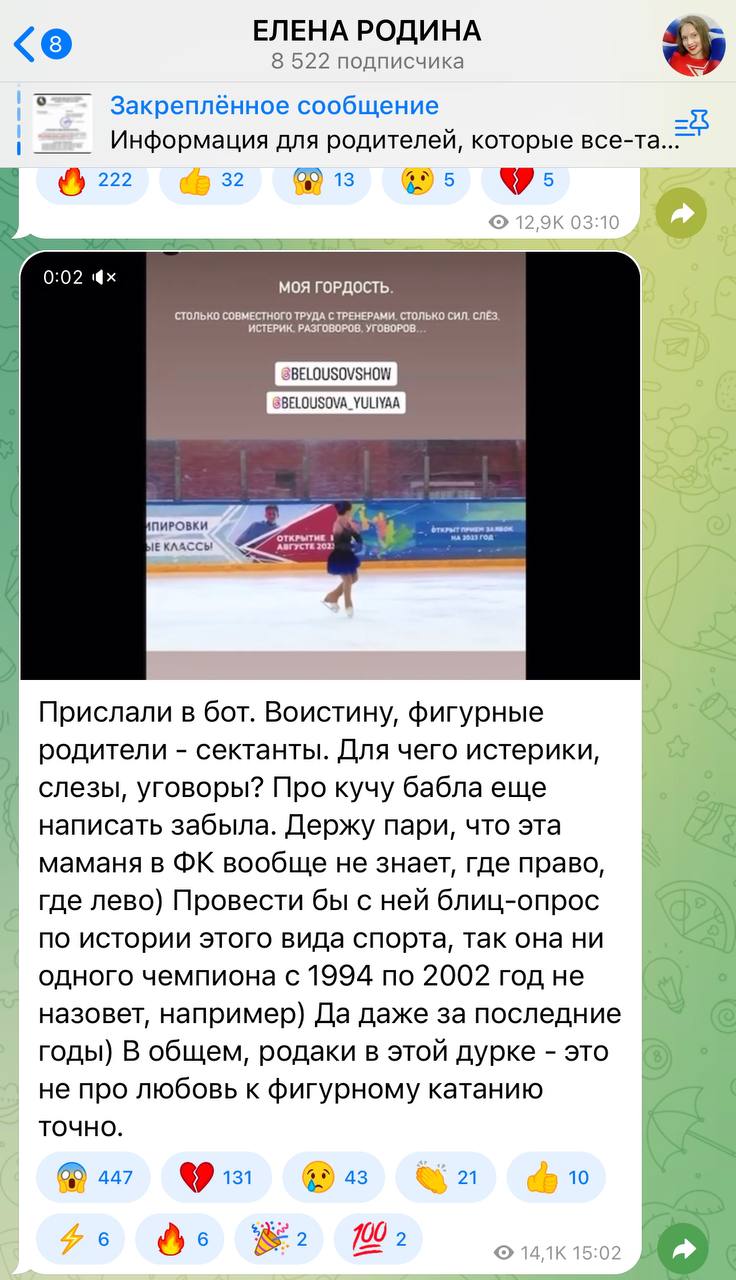Tap the 100 points reaction
Viewport: 736px width, 1280px height.
pos(378,1240)
